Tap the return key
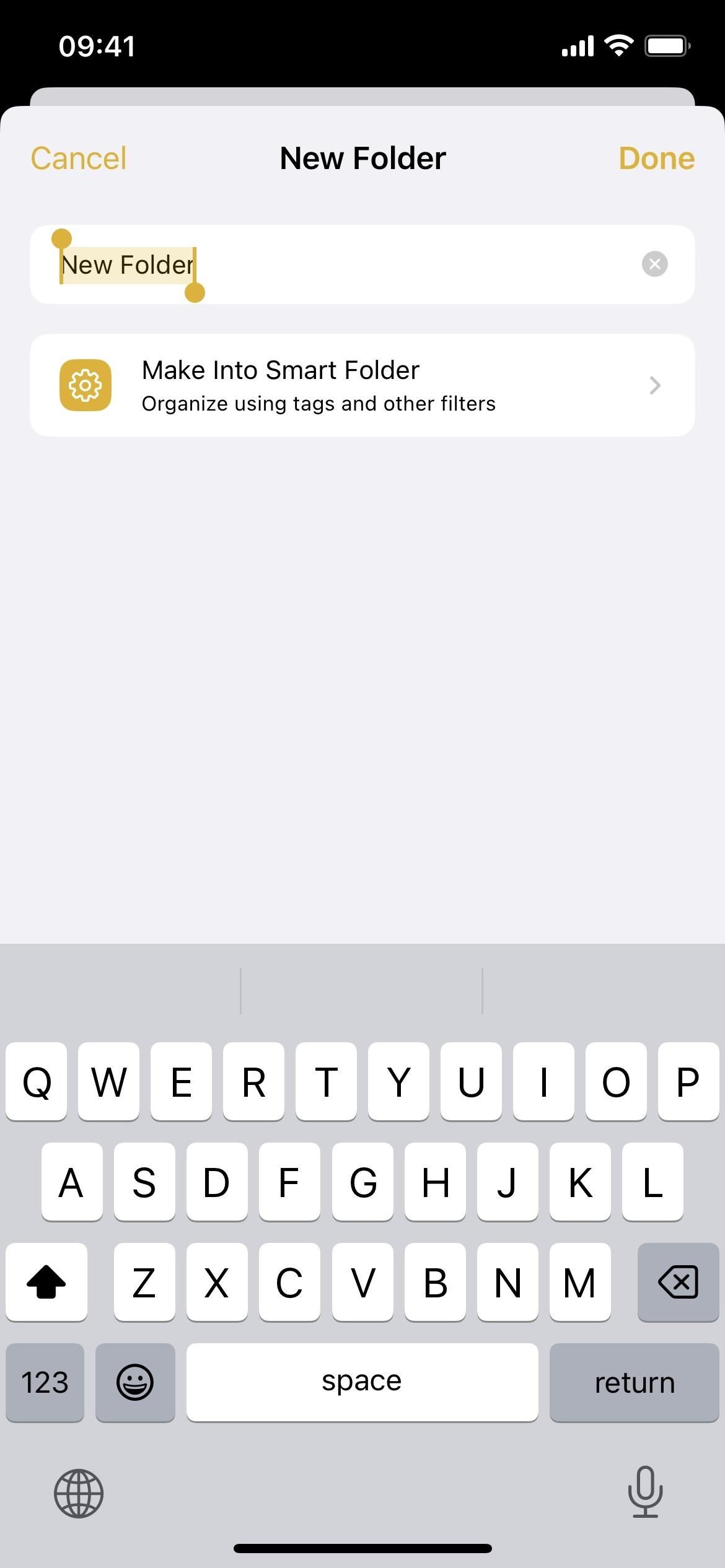 point(634,1383)
